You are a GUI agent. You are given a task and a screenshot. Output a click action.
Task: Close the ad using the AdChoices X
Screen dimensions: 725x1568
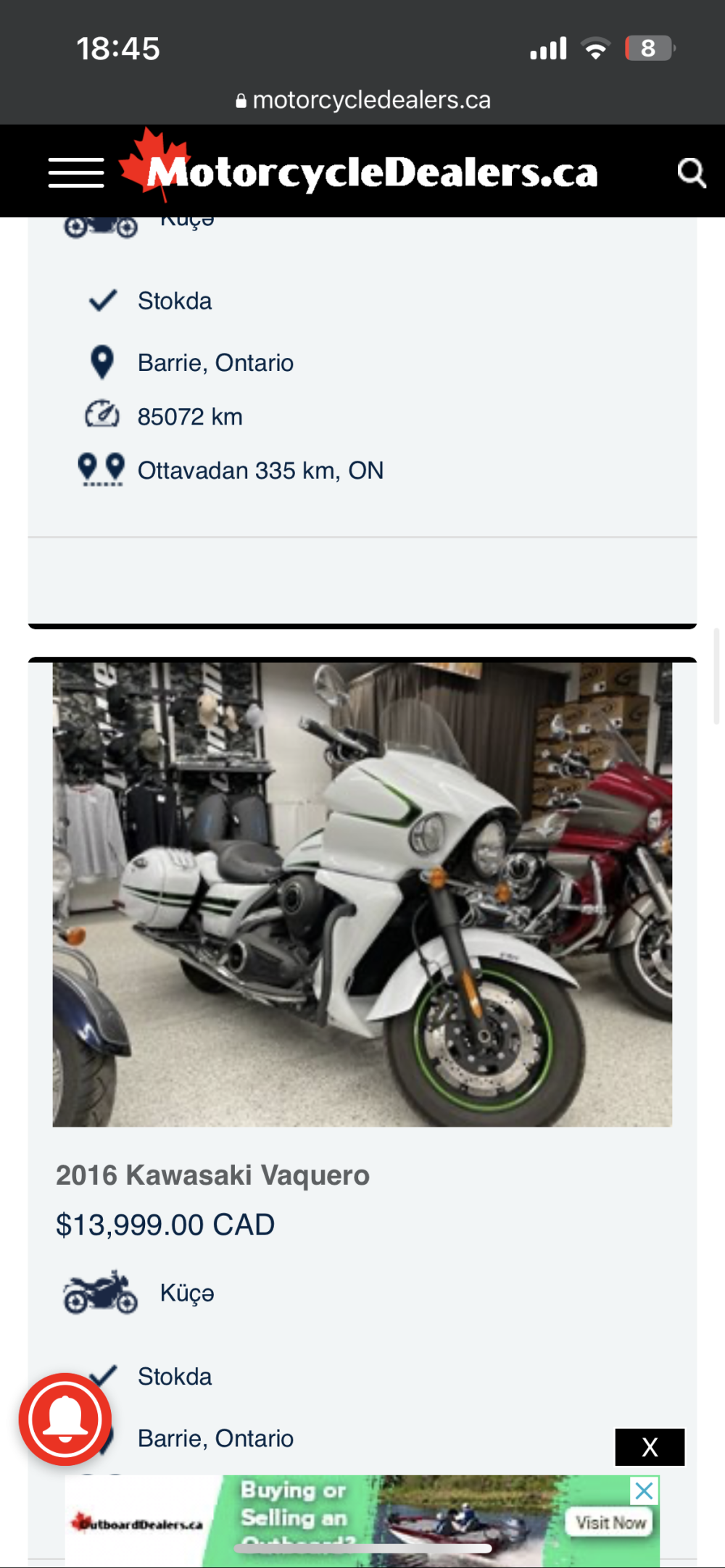point(644,1490)
